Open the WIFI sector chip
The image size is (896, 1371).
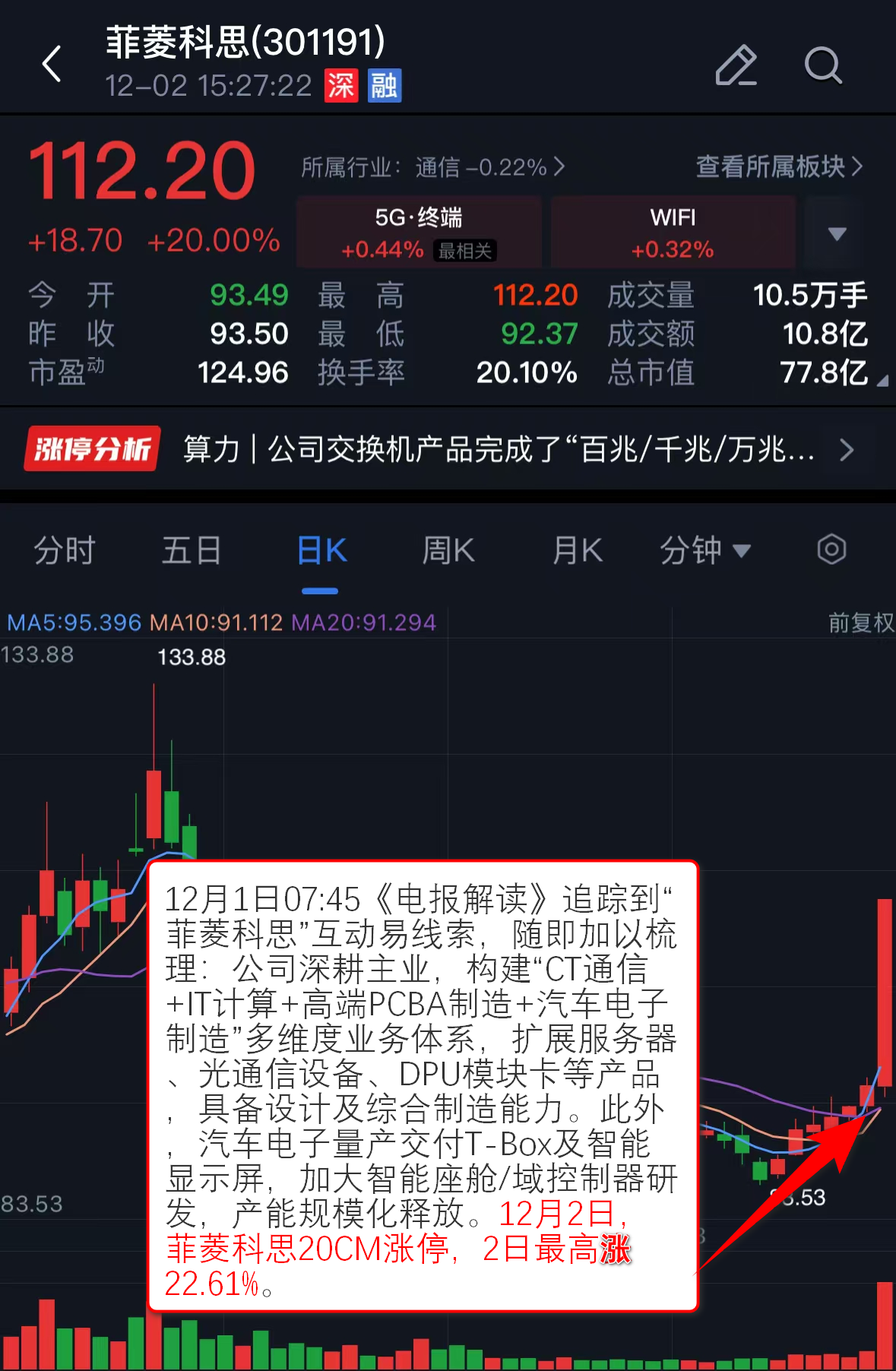tap(673, 233)
